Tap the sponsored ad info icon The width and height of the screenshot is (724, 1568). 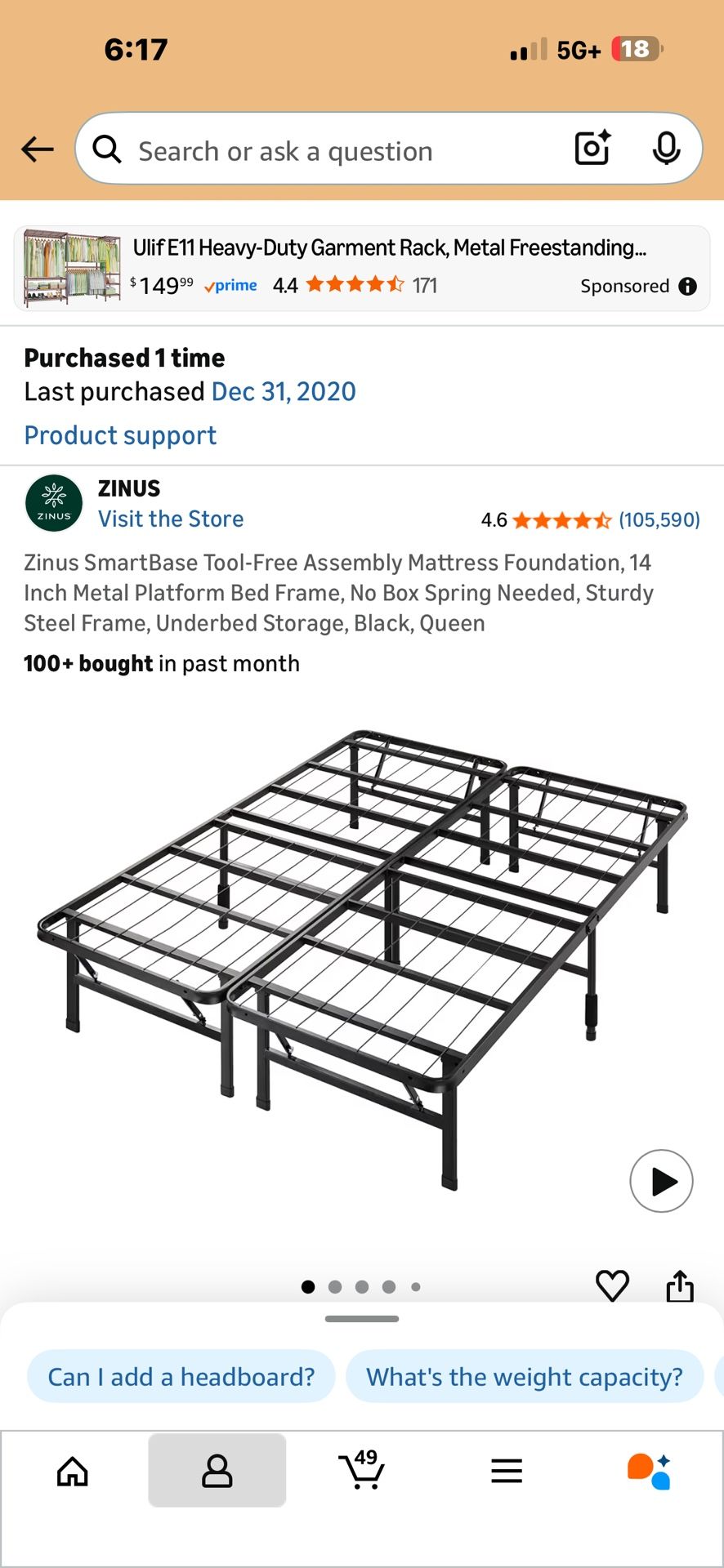point(687,286)
